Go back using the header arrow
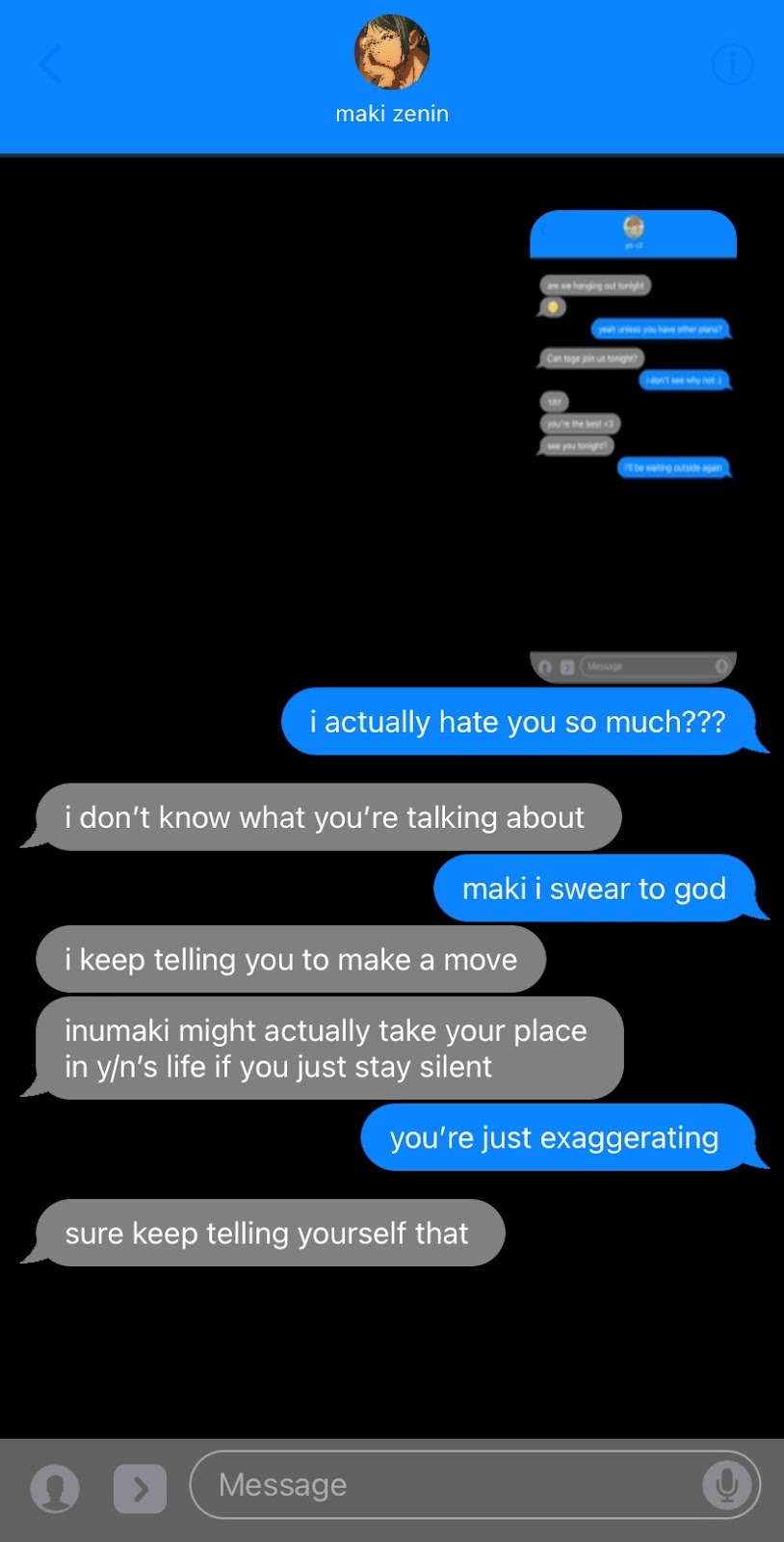784x1542 pixels. pos(50,65)
